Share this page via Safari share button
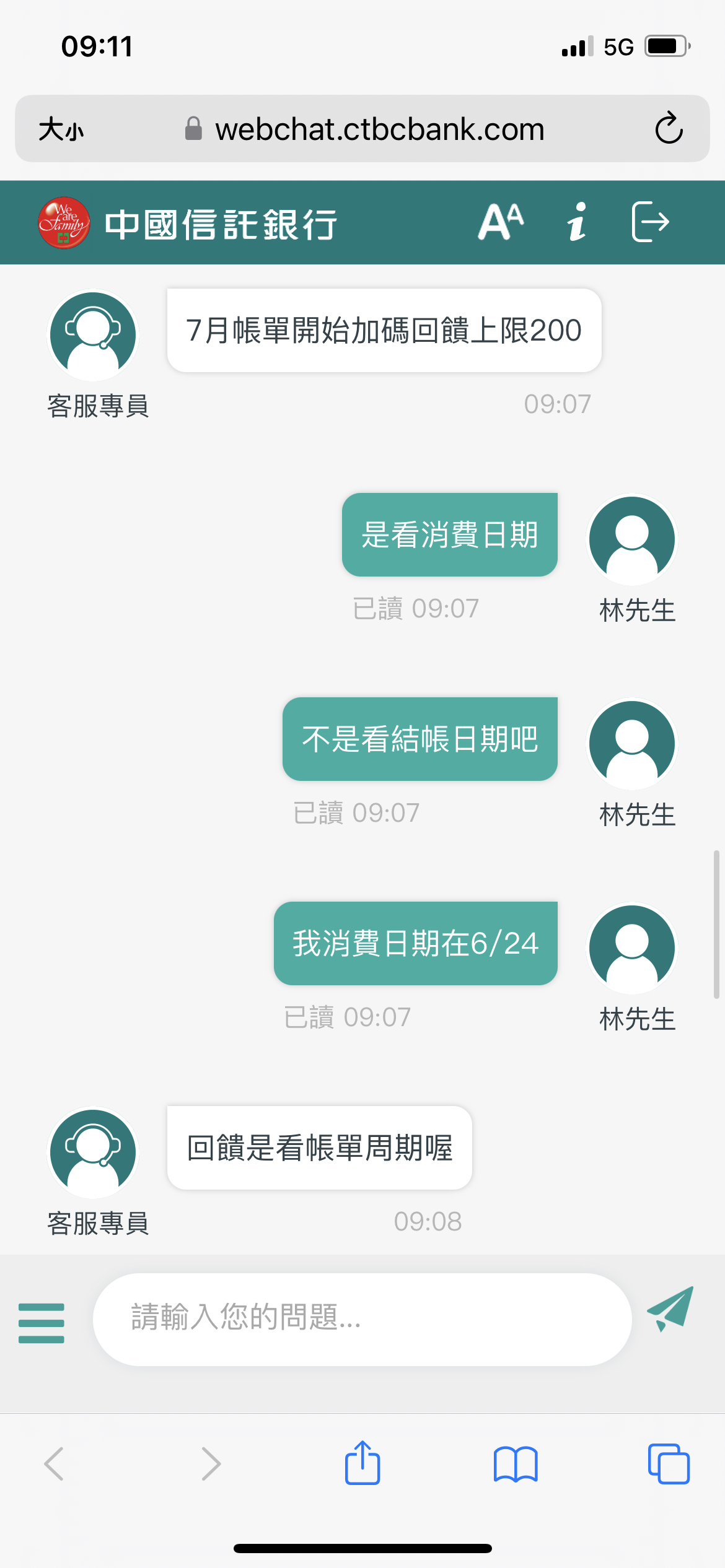 point(362,1463)
